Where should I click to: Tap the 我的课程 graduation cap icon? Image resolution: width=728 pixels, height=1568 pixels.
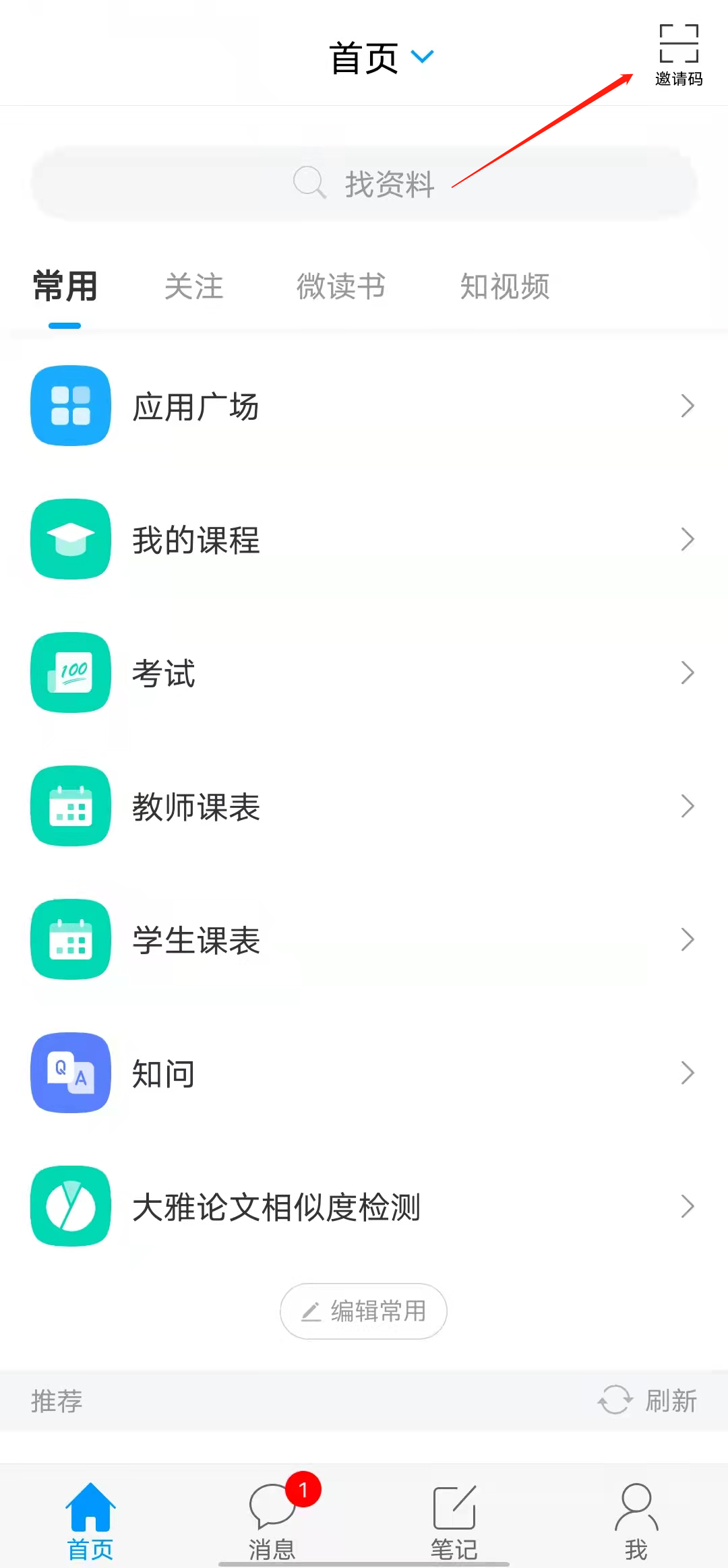click(70, 539)
